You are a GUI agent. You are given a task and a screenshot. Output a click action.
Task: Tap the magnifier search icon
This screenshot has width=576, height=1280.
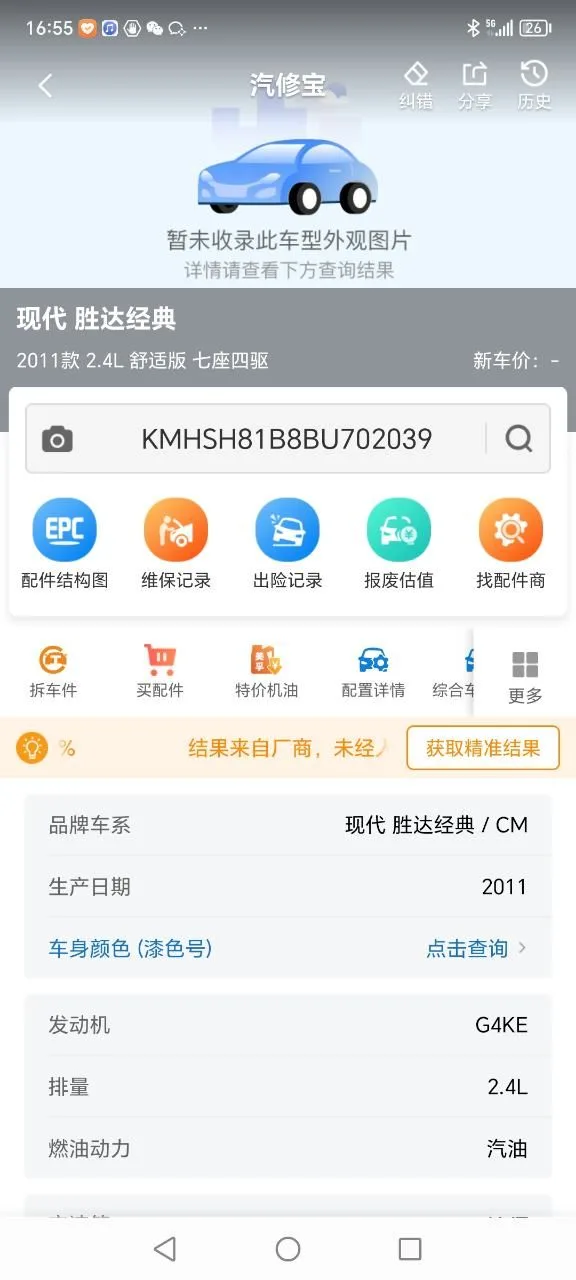pyautogui.click(x=519, y=439)
